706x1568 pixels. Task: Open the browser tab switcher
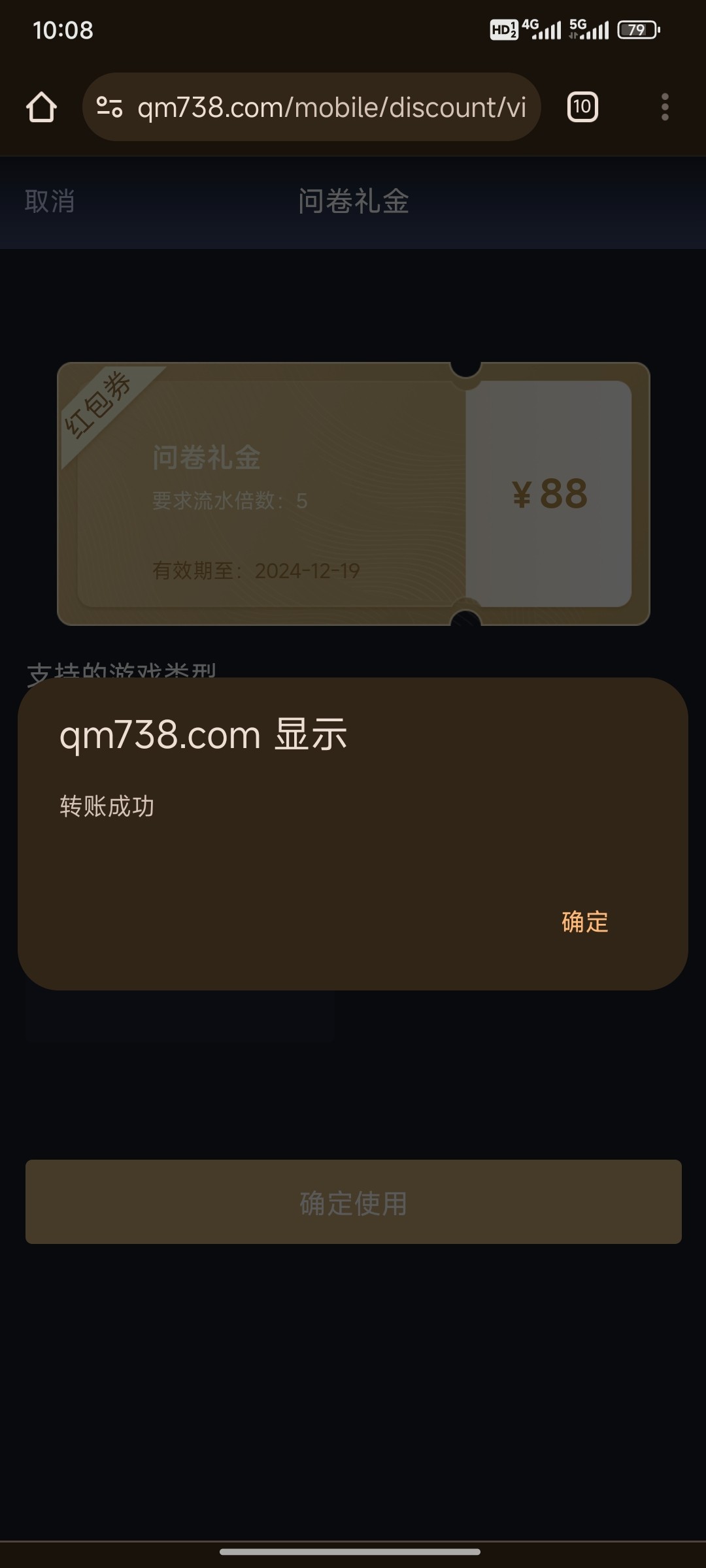tap(582, 106)
